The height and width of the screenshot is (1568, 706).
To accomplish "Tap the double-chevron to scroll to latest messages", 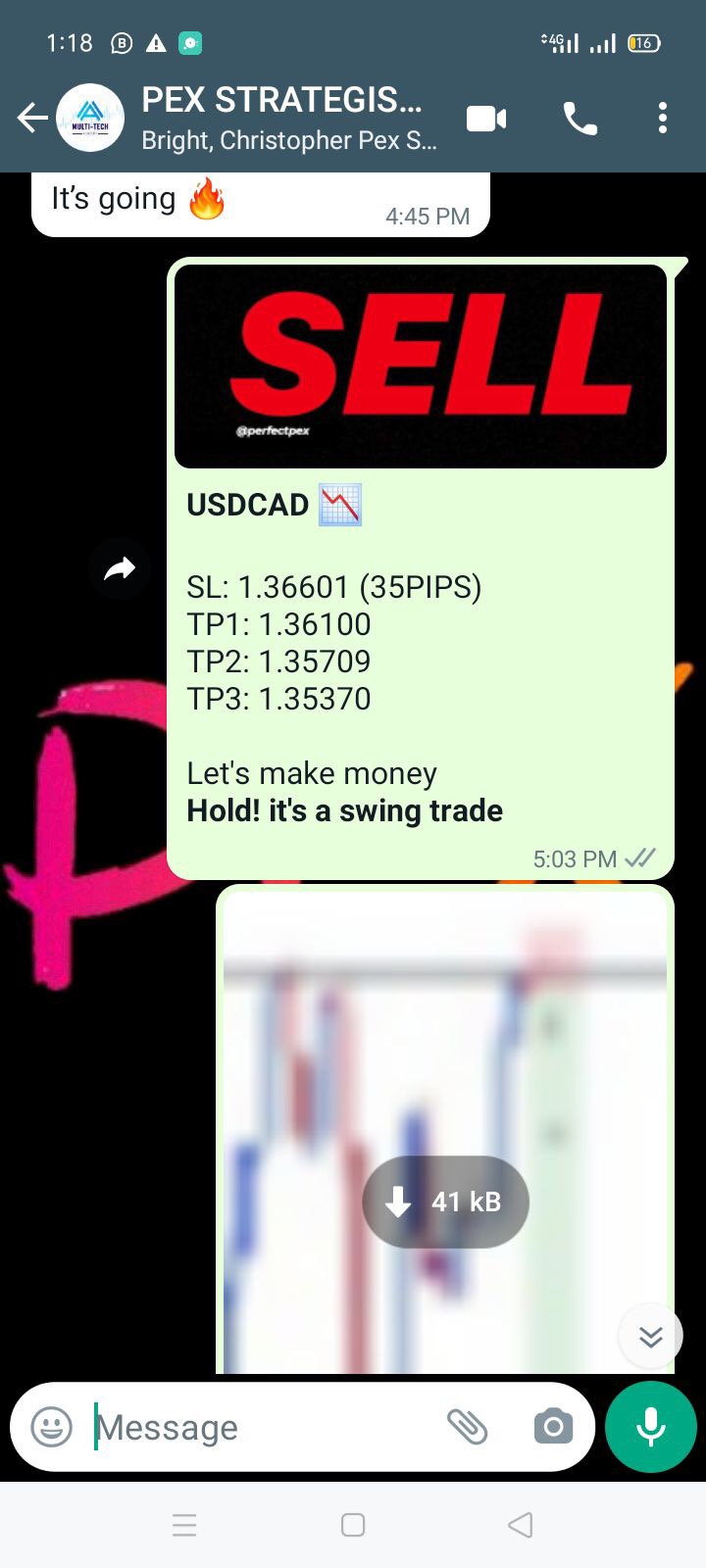I will (650, 1335).
